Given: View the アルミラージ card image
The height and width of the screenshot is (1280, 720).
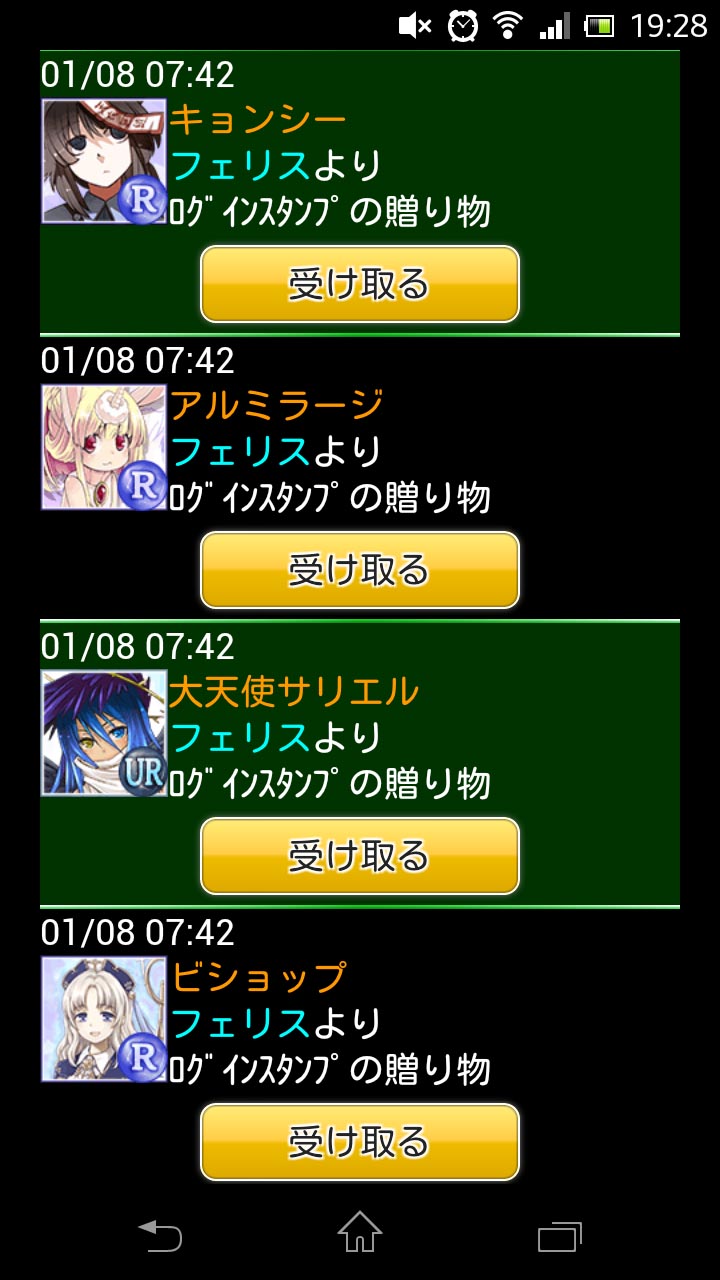Looking at the screenshot, I should (104, 447).
